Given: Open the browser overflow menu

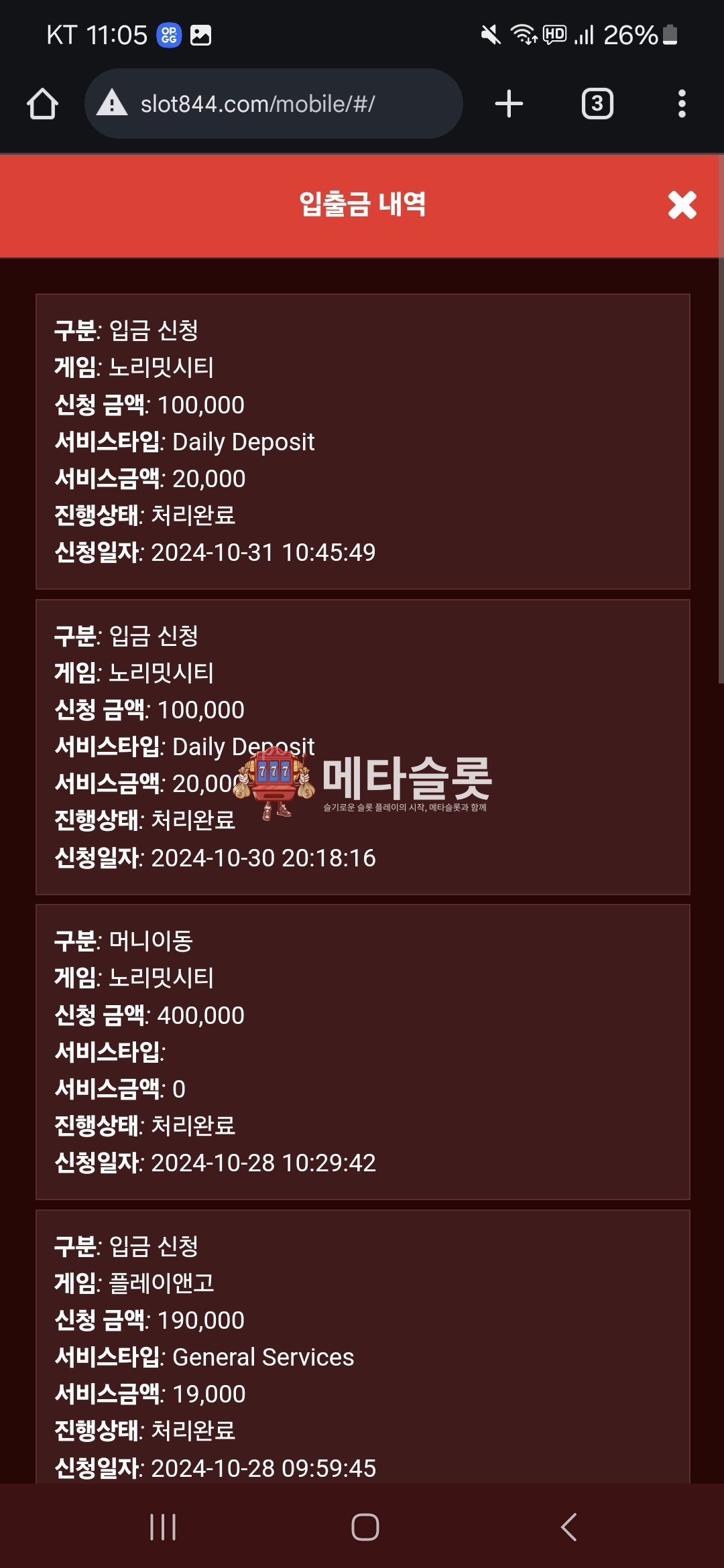Looking at the screenshot, I should 682,104.
